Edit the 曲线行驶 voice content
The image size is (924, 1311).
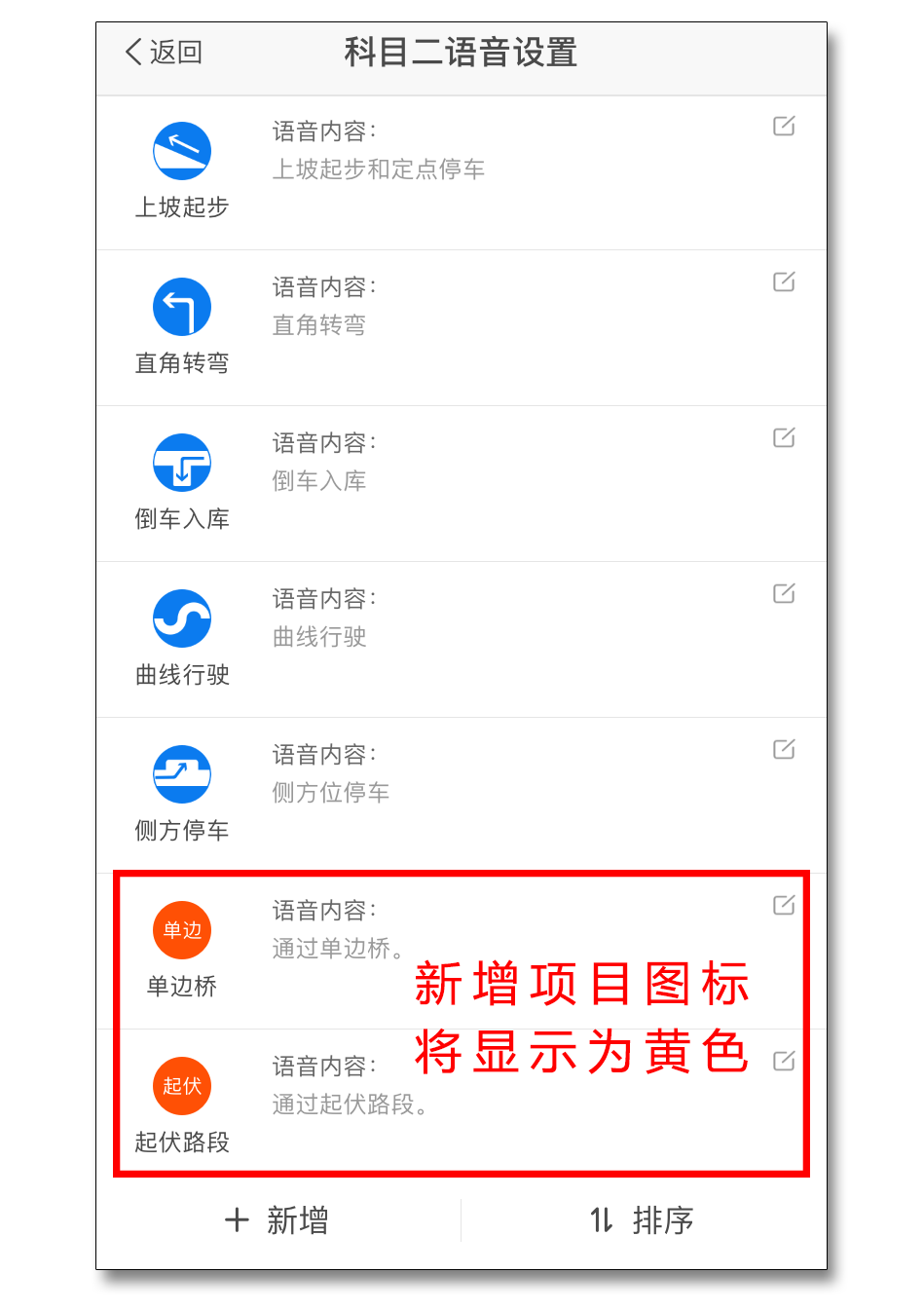(x=784, y=593)
